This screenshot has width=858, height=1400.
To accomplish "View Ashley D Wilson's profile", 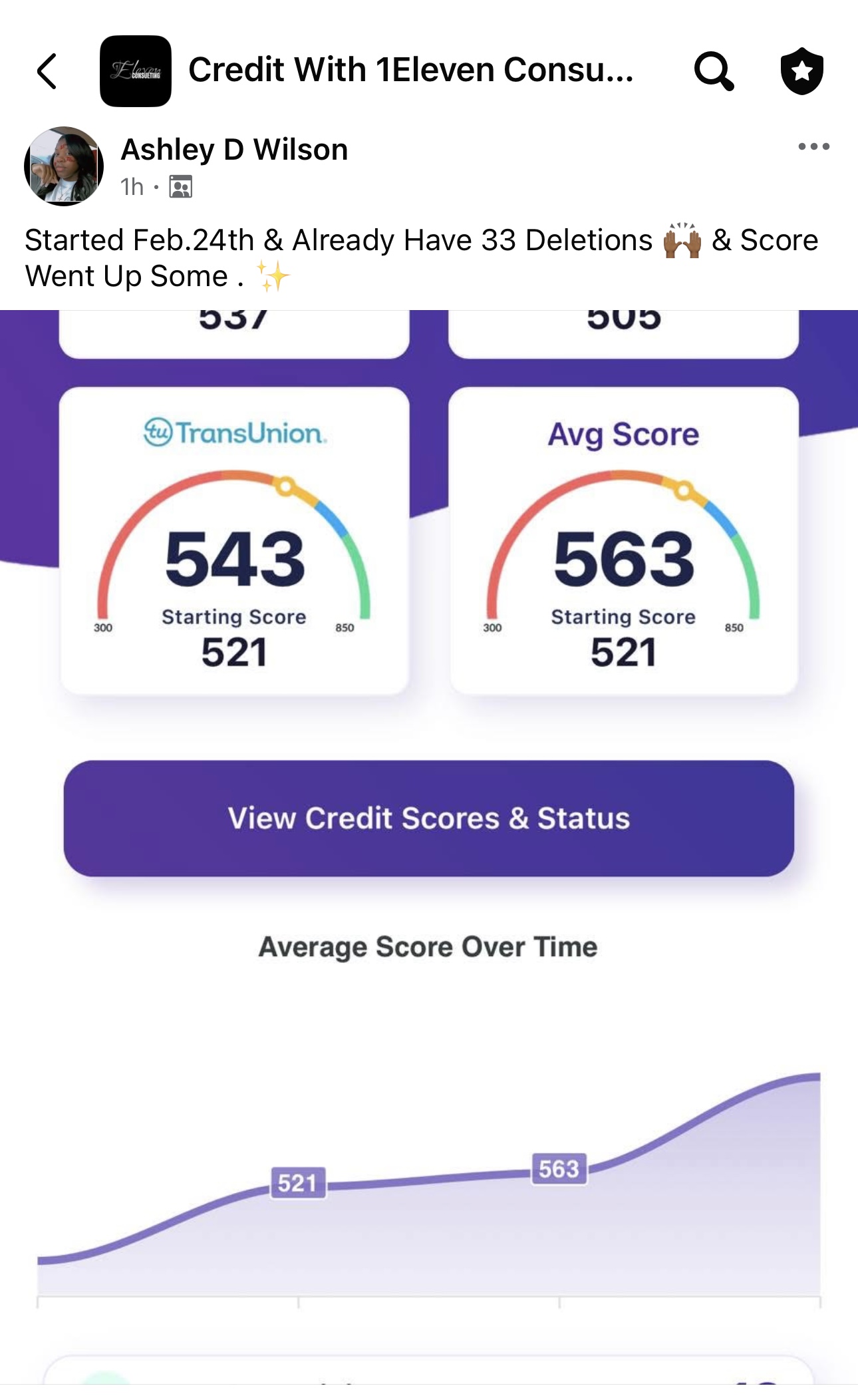I will tap(234, 150).
